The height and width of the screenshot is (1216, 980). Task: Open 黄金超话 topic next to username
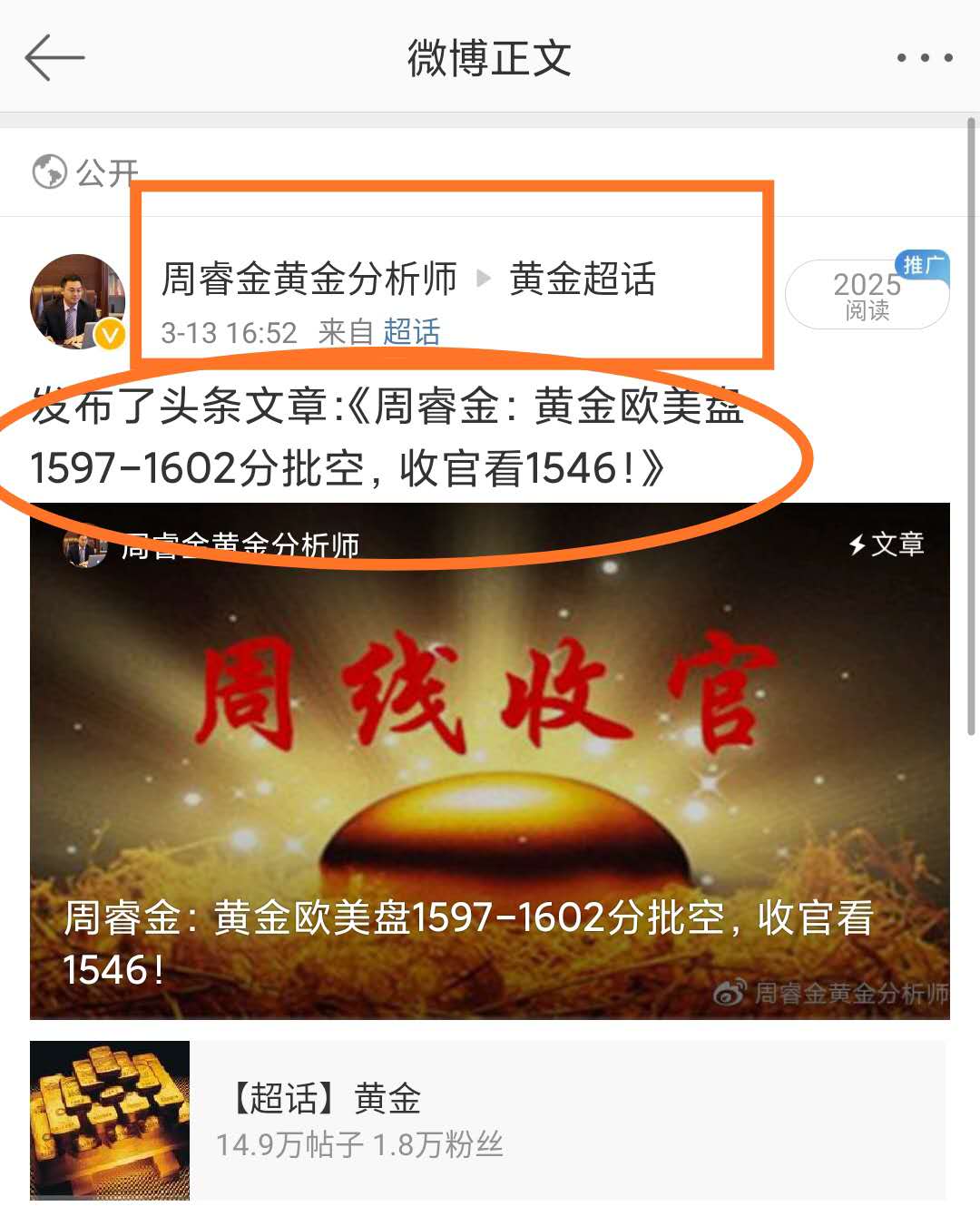point(582,279)
